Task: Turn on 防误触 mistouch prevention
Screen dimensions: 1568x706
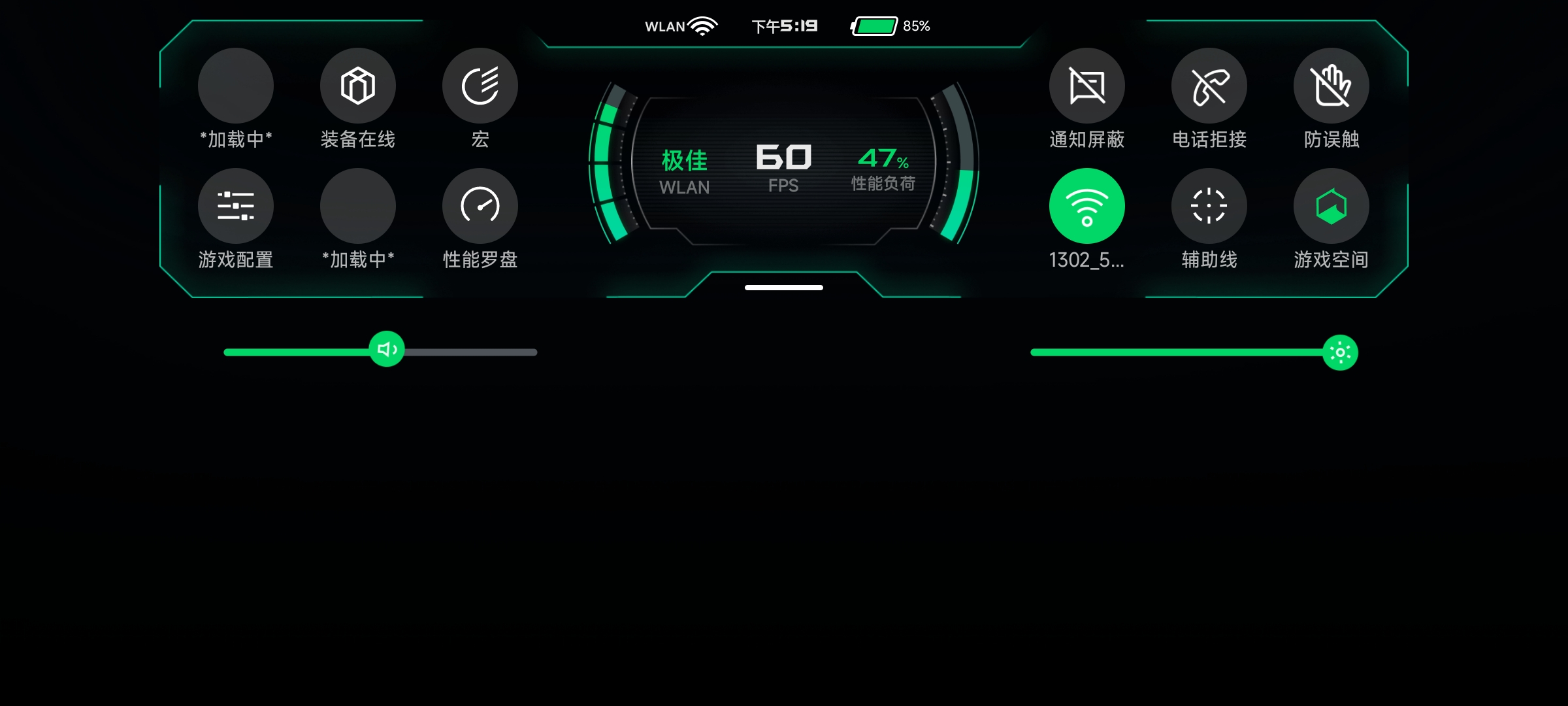Action: [x=1331, y=86]
